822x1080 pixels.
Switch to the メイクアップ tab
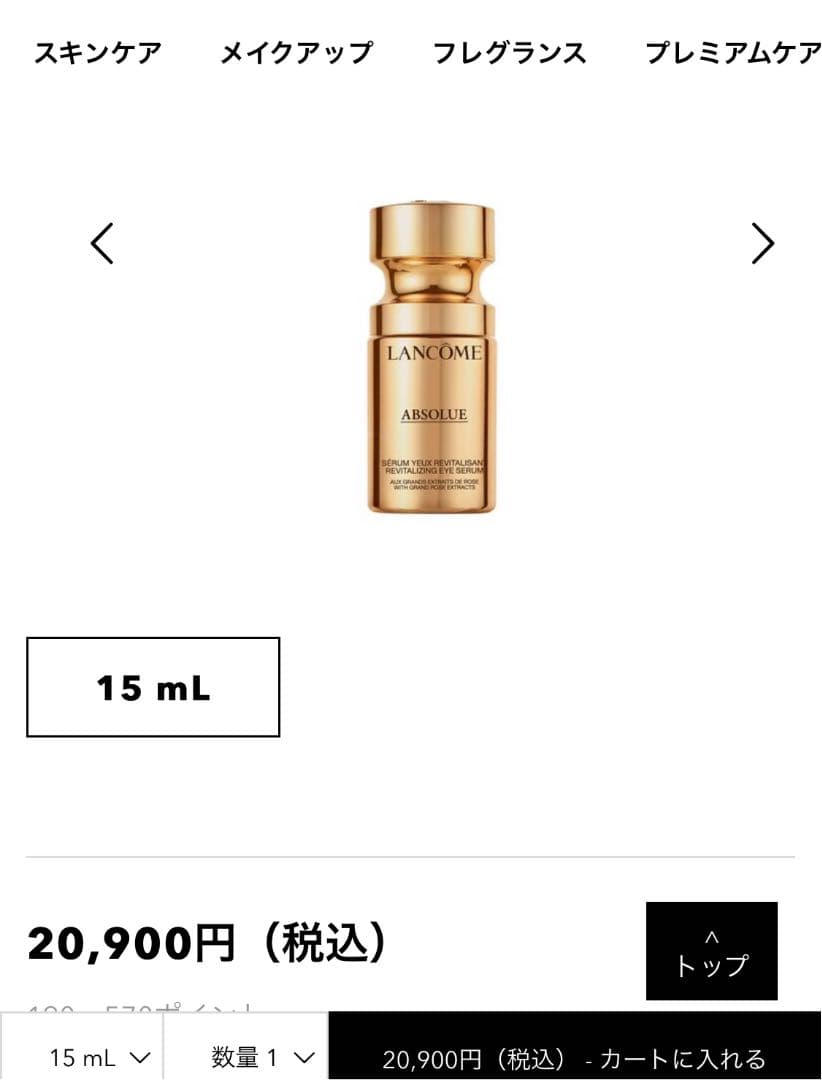point(296,53)
